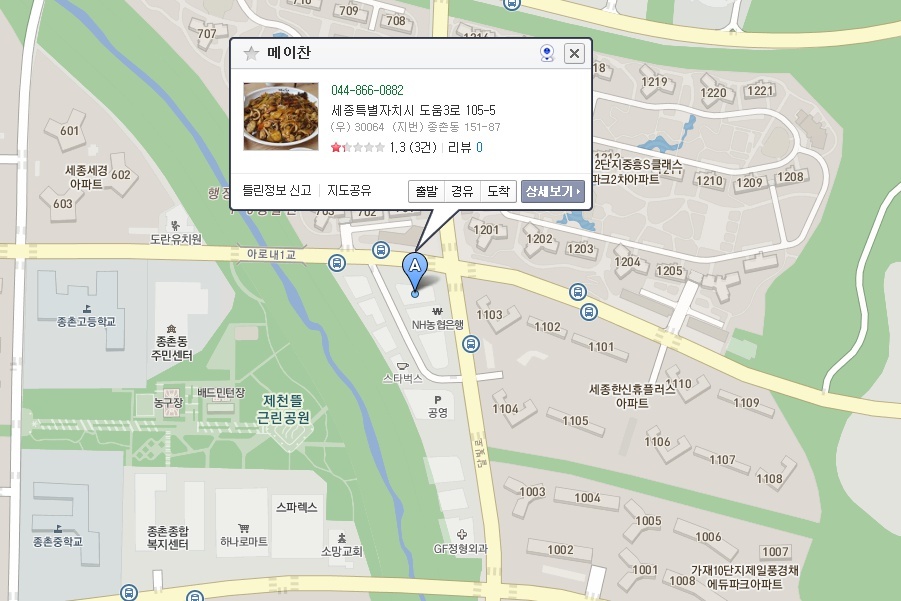The width and height of the screenshot is (901, 601).
Task: Open the NH농협은행 map marker
Action: coord(437,319)
